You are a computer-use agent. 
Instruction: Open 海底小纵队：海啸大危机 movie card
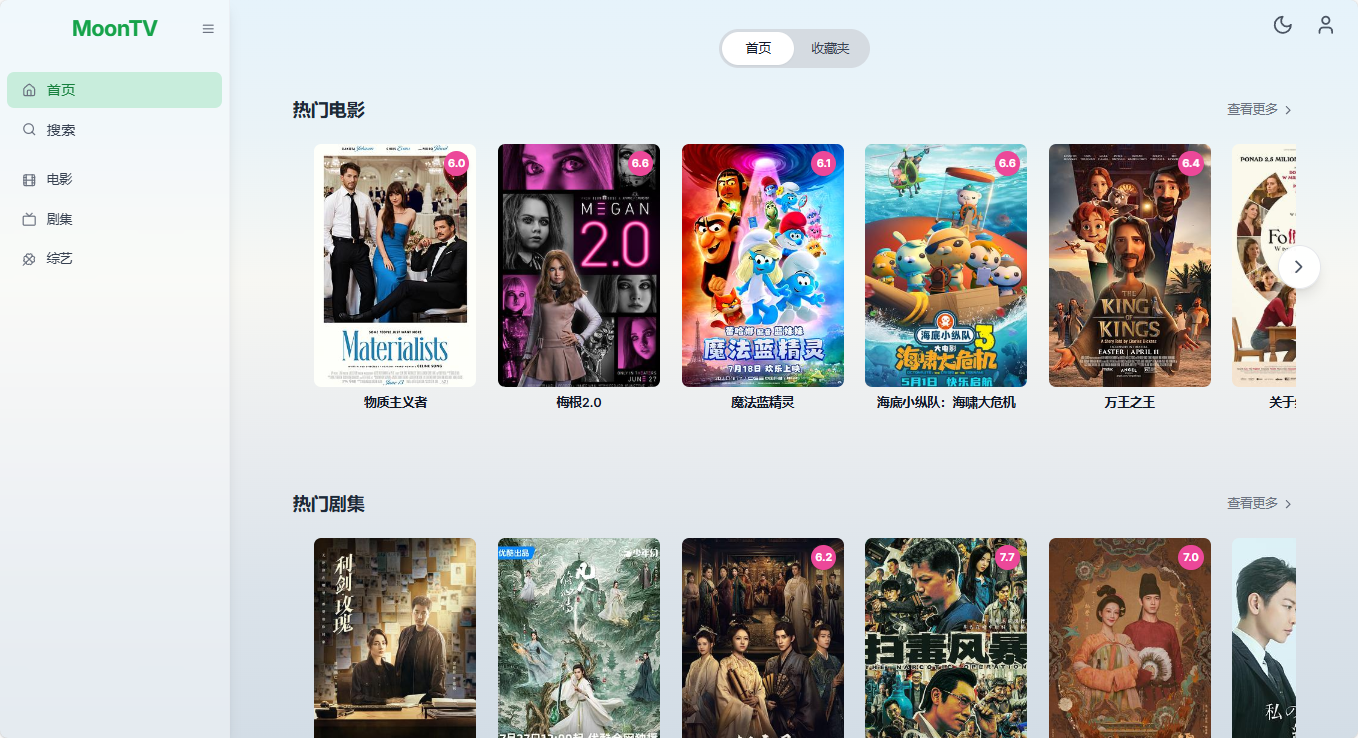point(946,265)
